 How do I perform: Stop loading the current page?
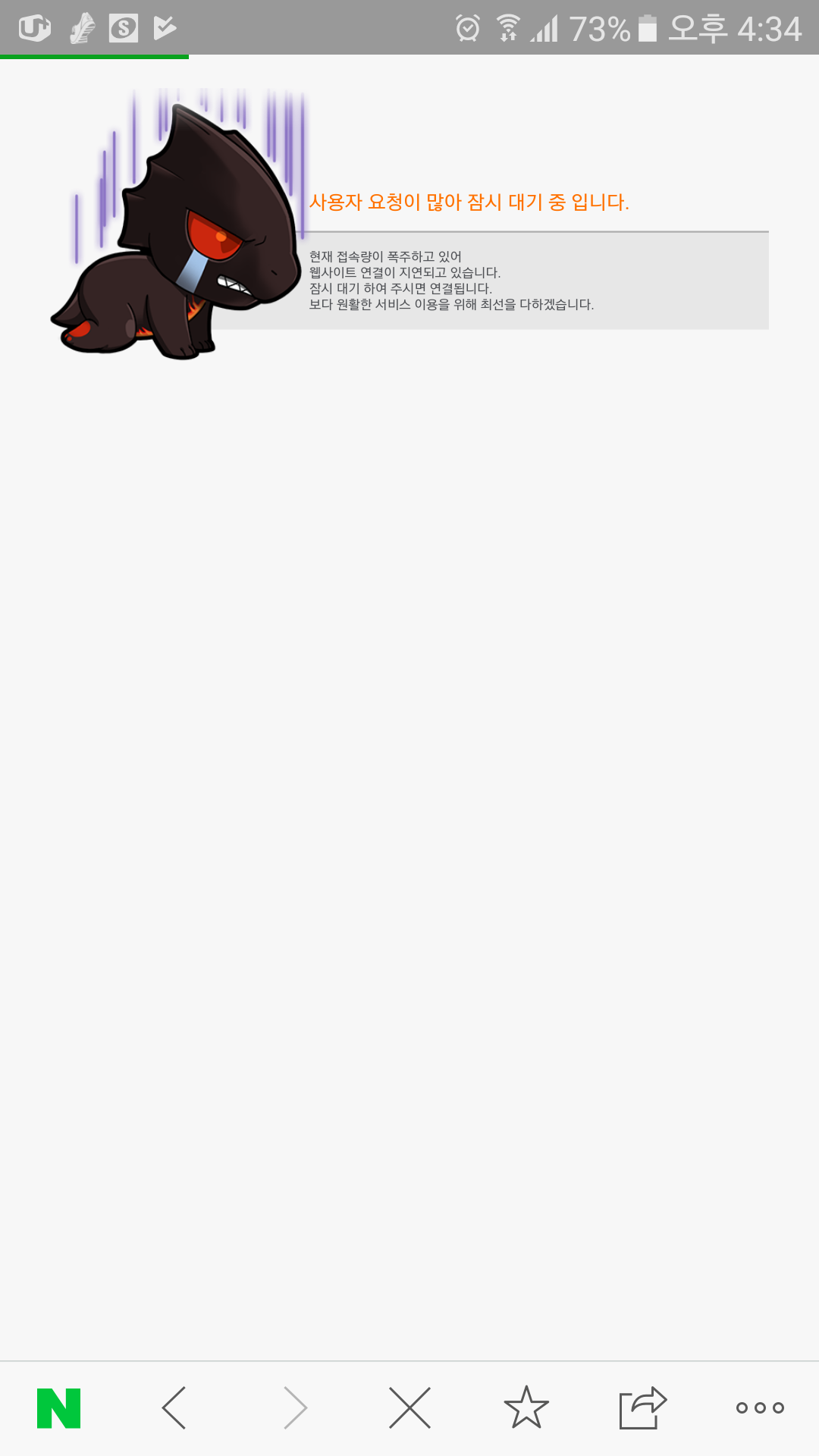point(409,1408)
